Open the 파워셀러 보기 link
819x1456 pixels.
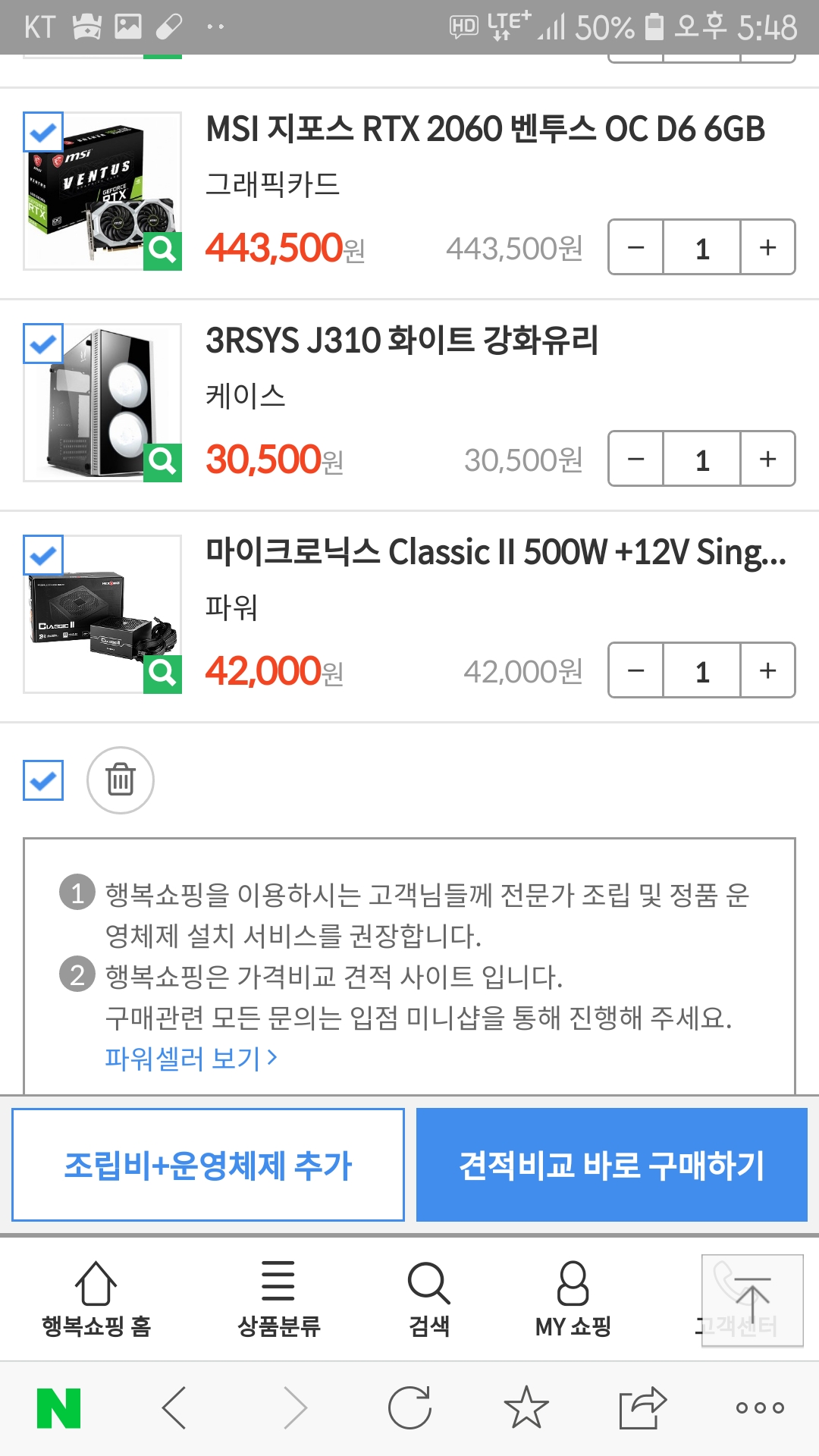pos(191,1058)
